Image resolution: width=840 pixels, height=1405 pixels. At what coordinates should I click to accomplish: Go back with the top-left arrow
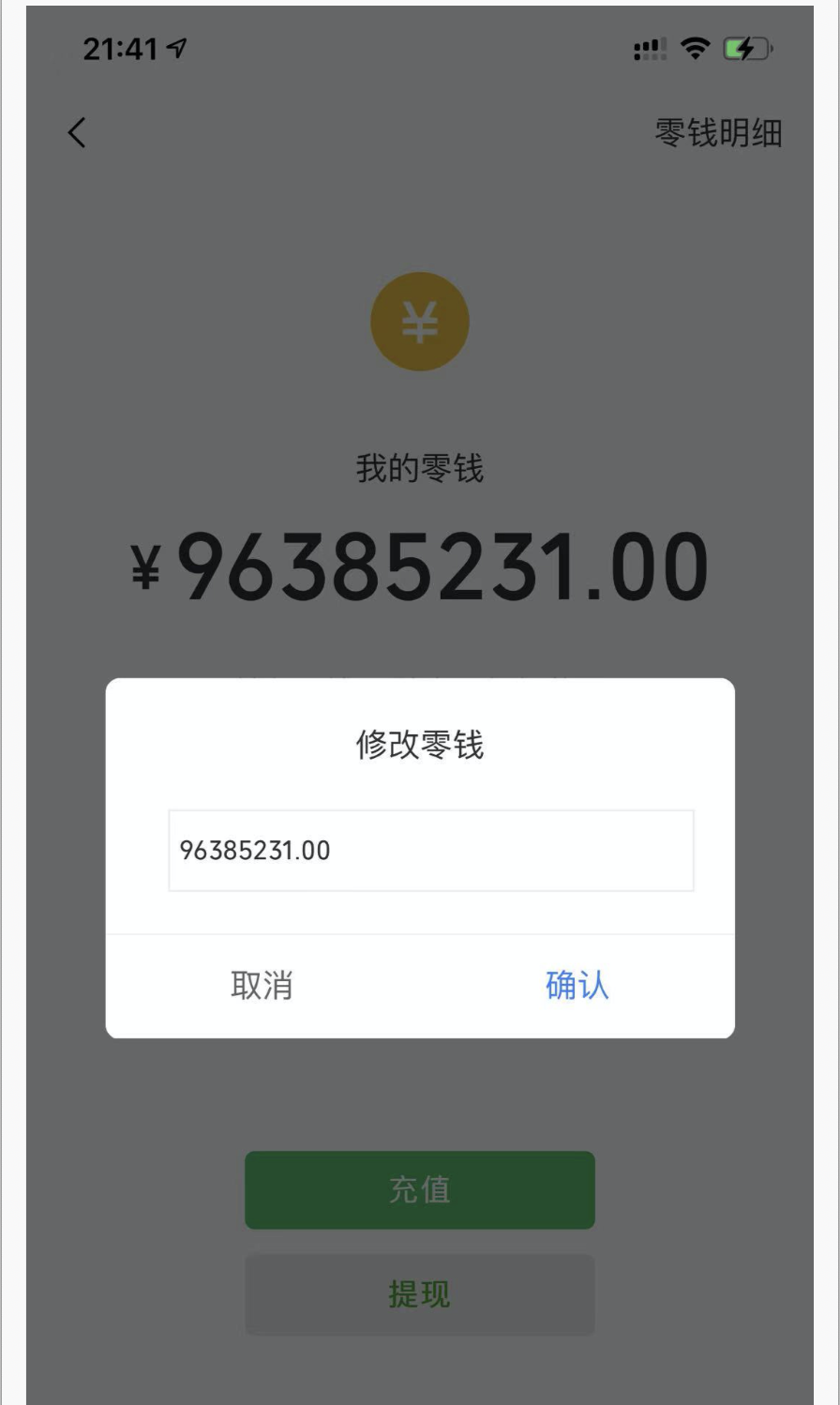[77, 132]
